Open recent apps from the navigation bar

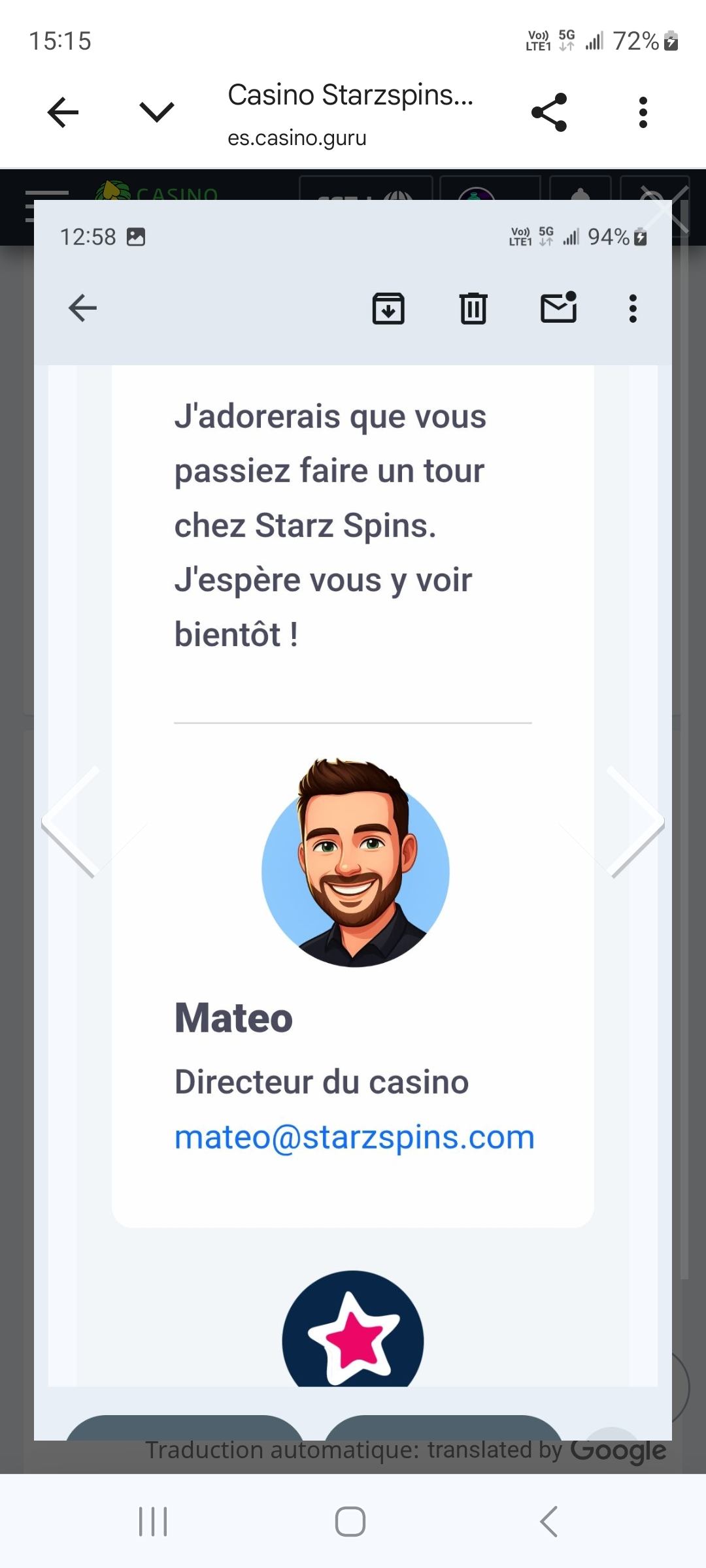coord(153,1522)
